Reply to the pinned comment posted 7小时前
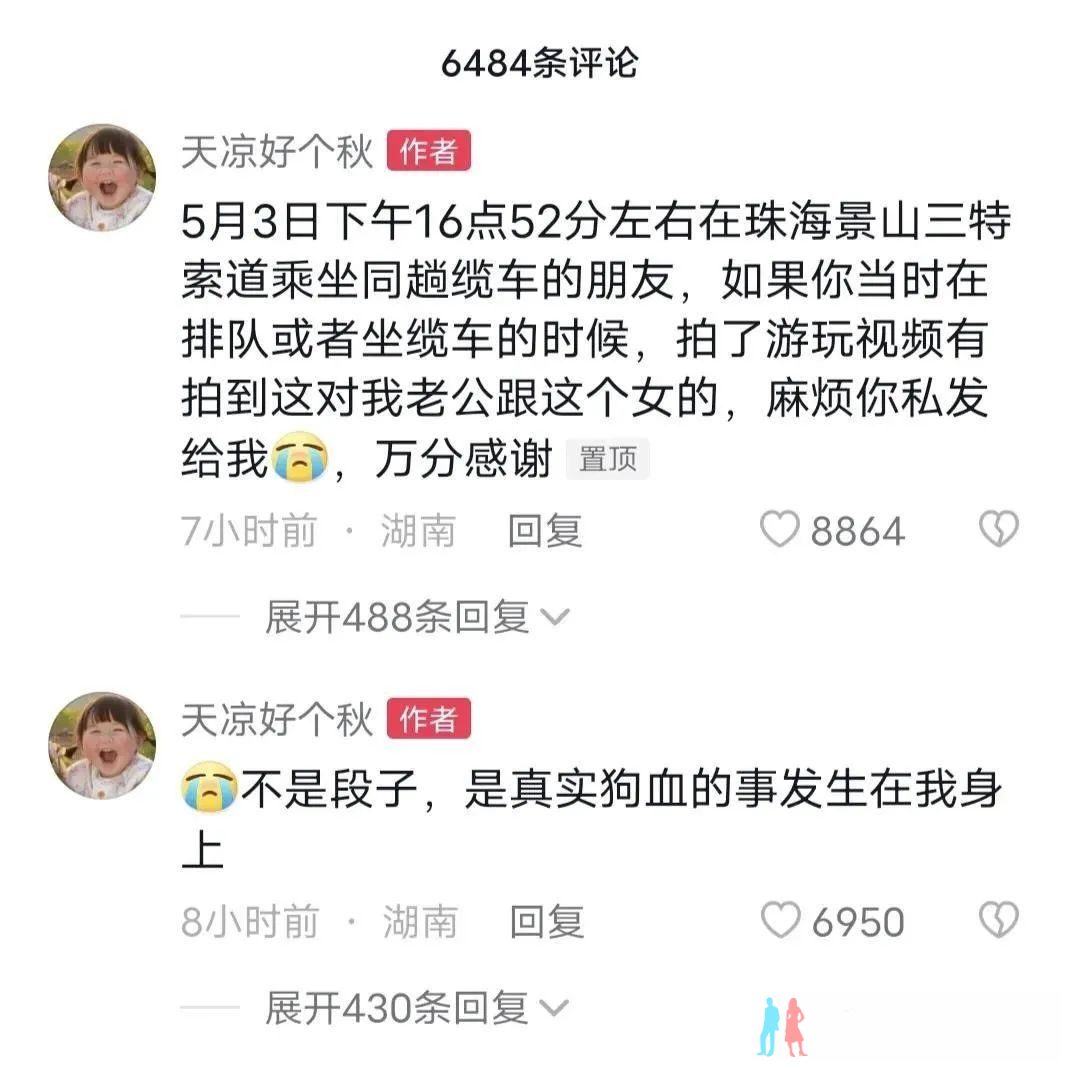The image size is (1080, 1080). (545, 531)
